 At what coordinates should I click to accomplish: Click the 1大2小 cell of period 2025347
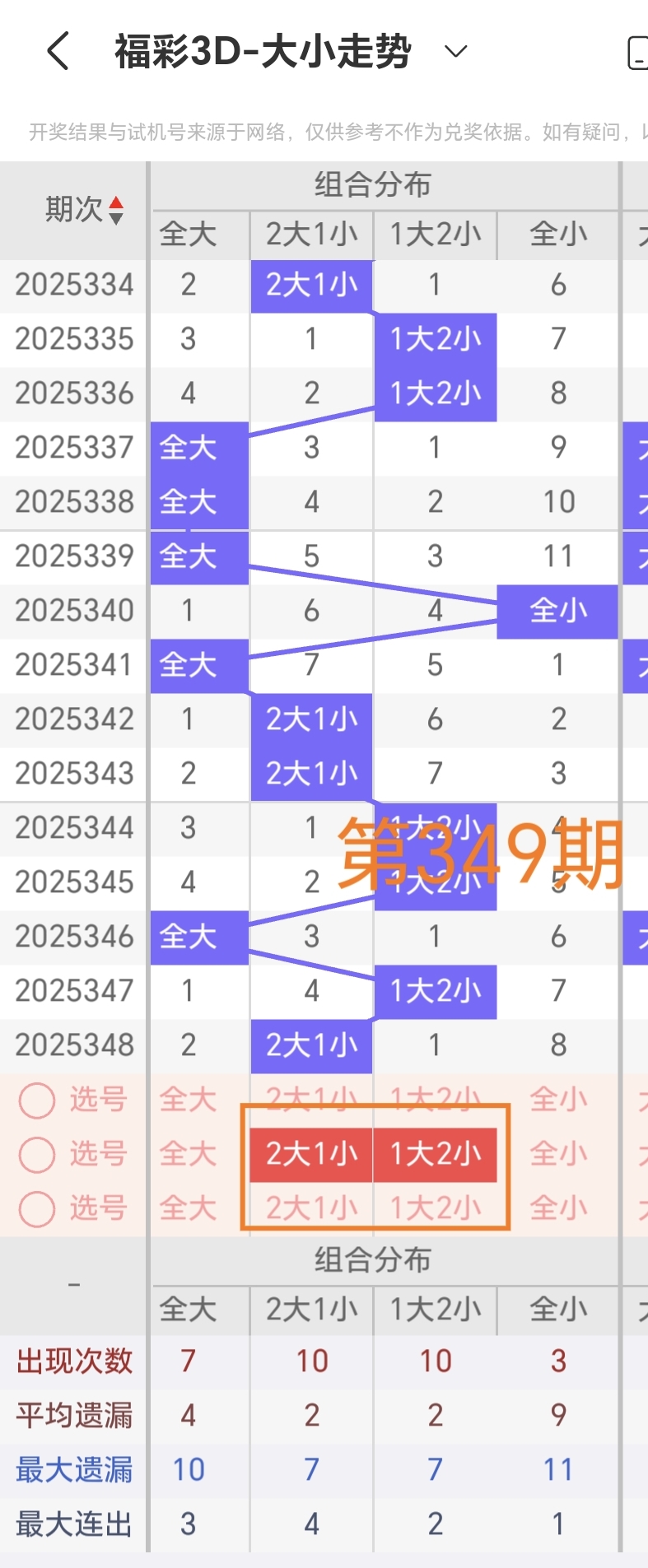(x=435, y=991)
